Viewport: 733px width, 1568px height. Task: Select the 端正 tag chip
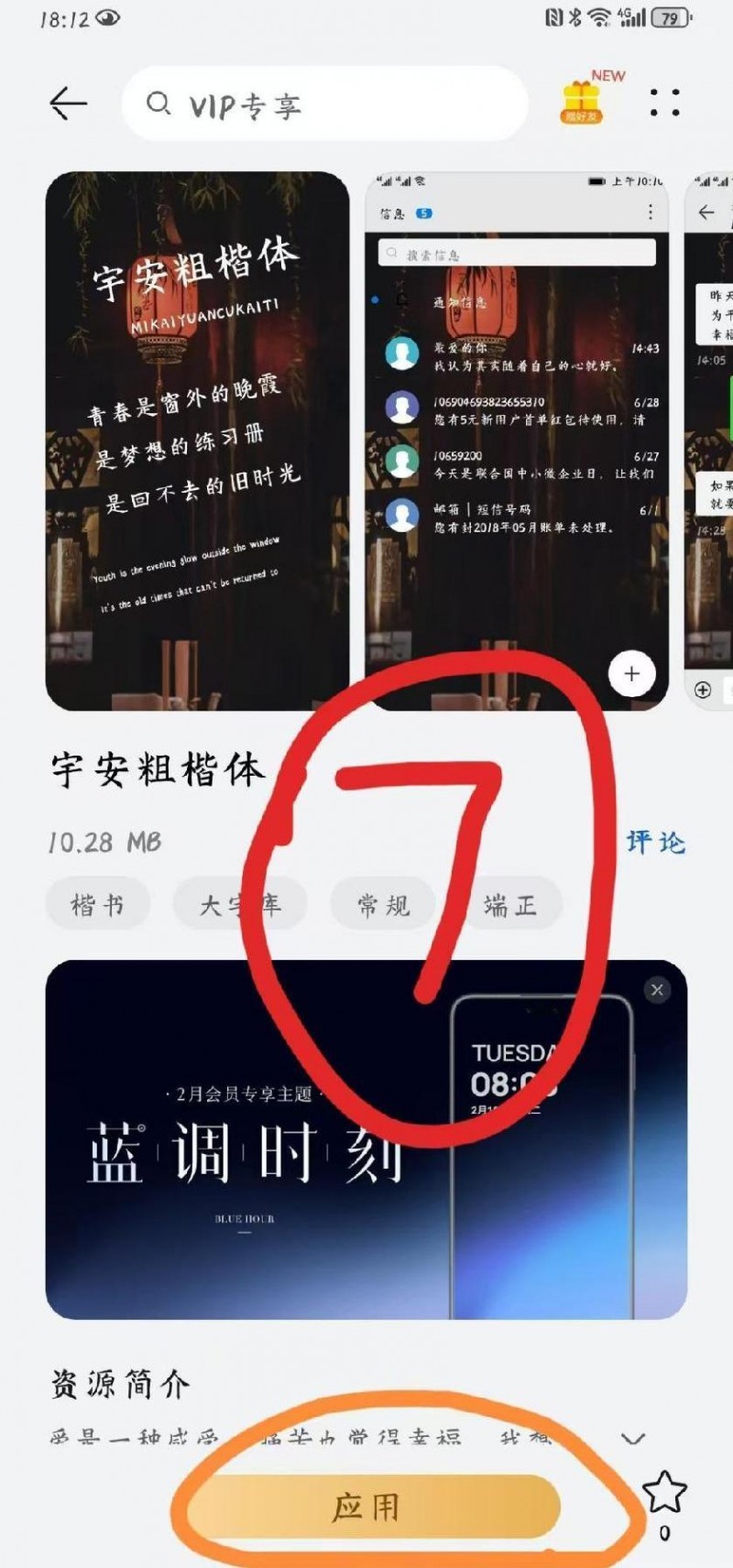click(509, 905)
